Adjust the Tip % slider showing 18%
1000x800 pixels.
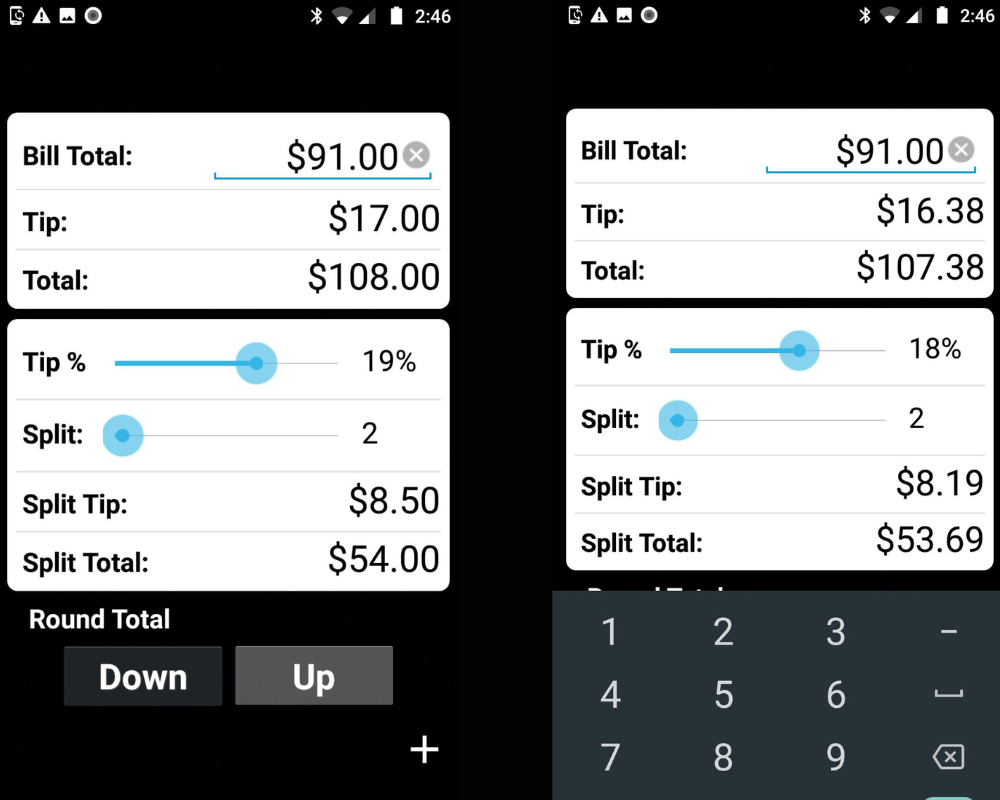tap(798, 350)
